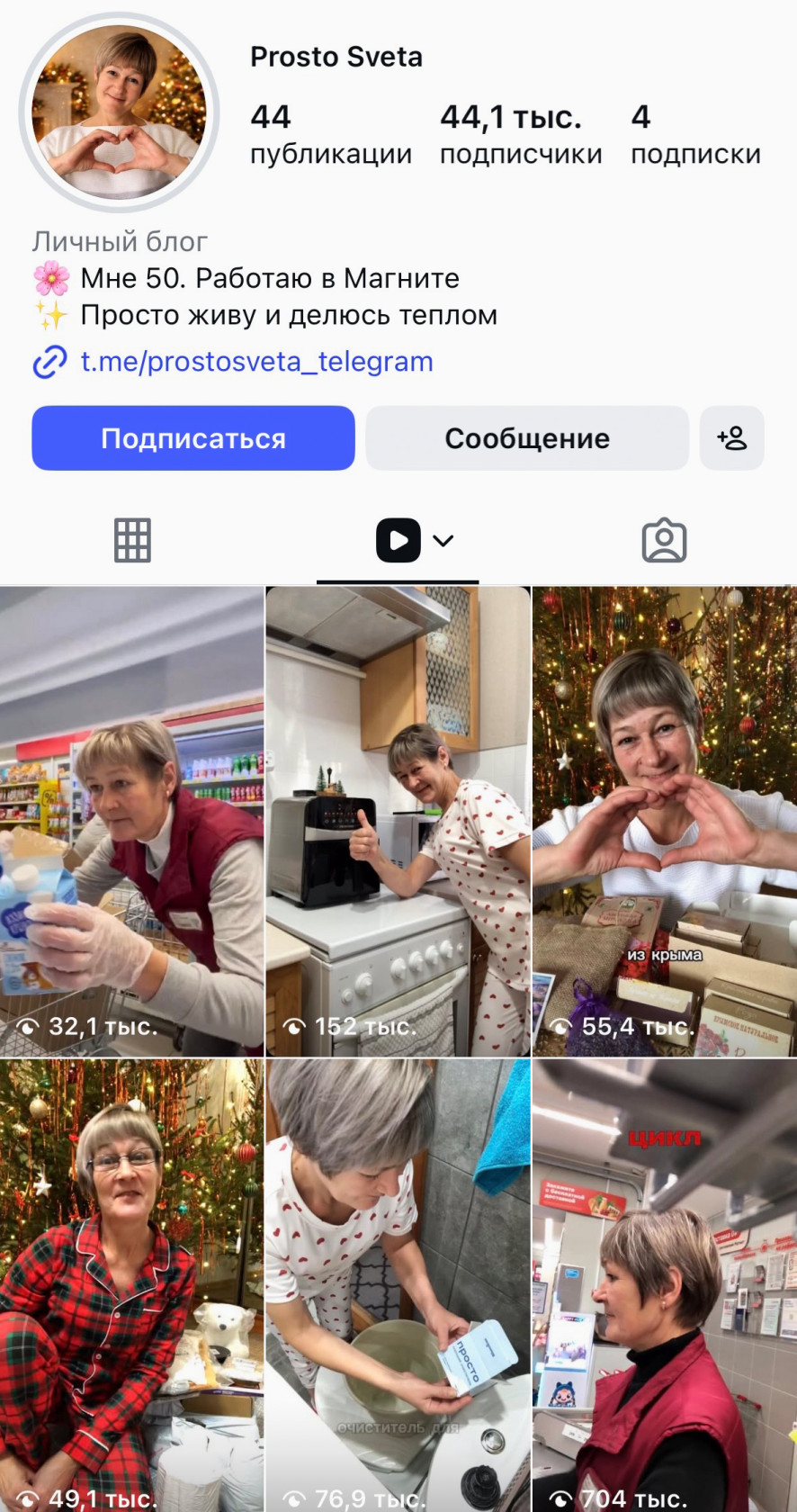The image size is (797, 1512).
Task: Click the views eye icon on the 152 тыс. reel
Action: tap(295, 1025)
